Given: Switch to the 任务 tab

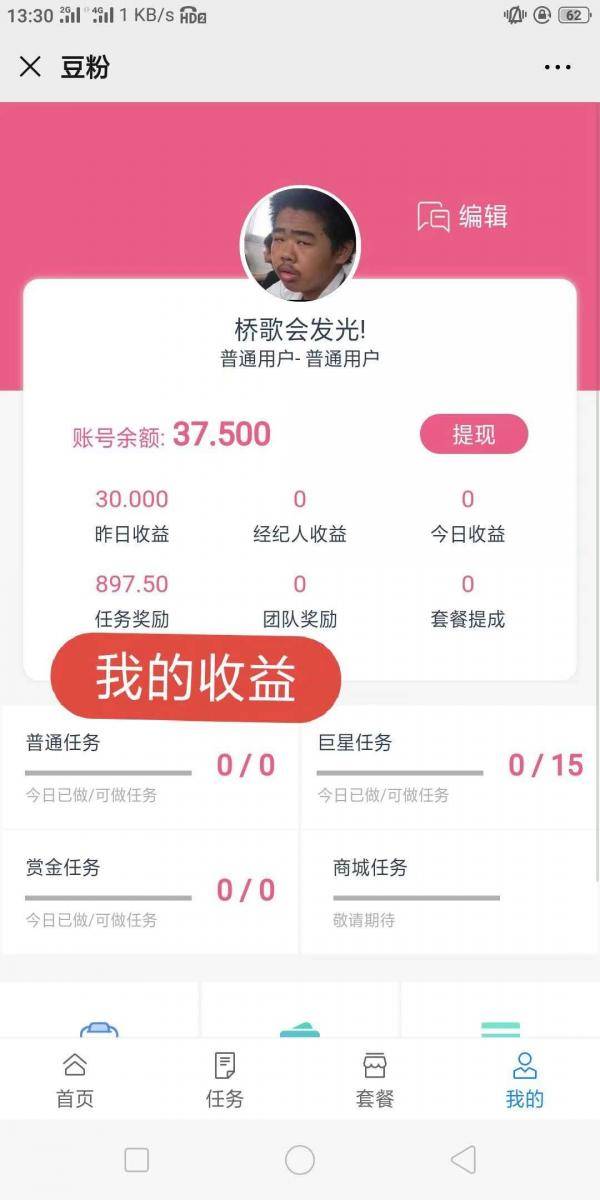Looking at the screenshot, I should coord(225,1079).
